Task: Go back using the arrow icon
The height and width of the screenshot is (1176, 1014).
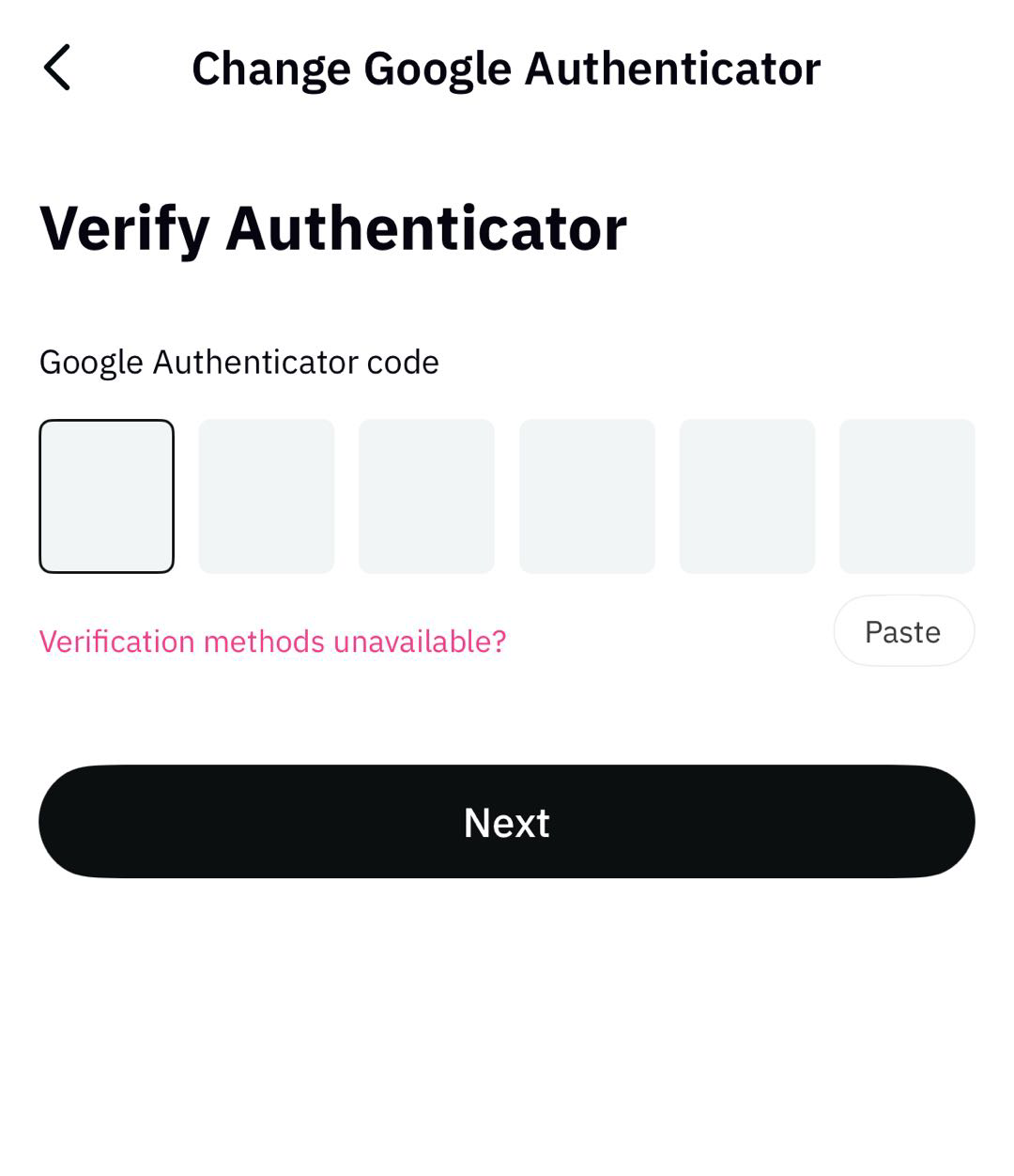Action: (x=57, y=69)
